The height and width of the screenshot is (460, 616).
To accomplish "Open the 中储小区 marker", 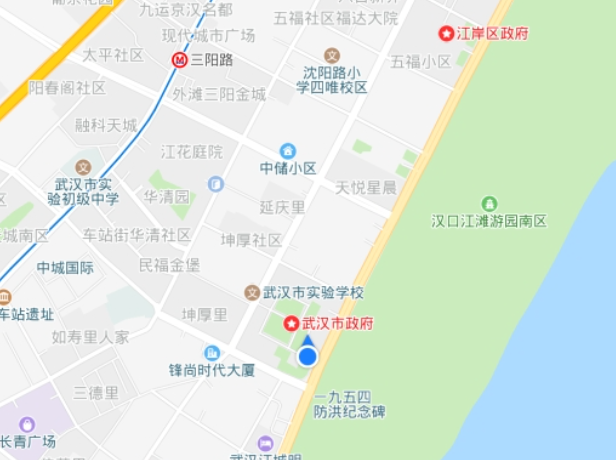I will pos(288,150).
